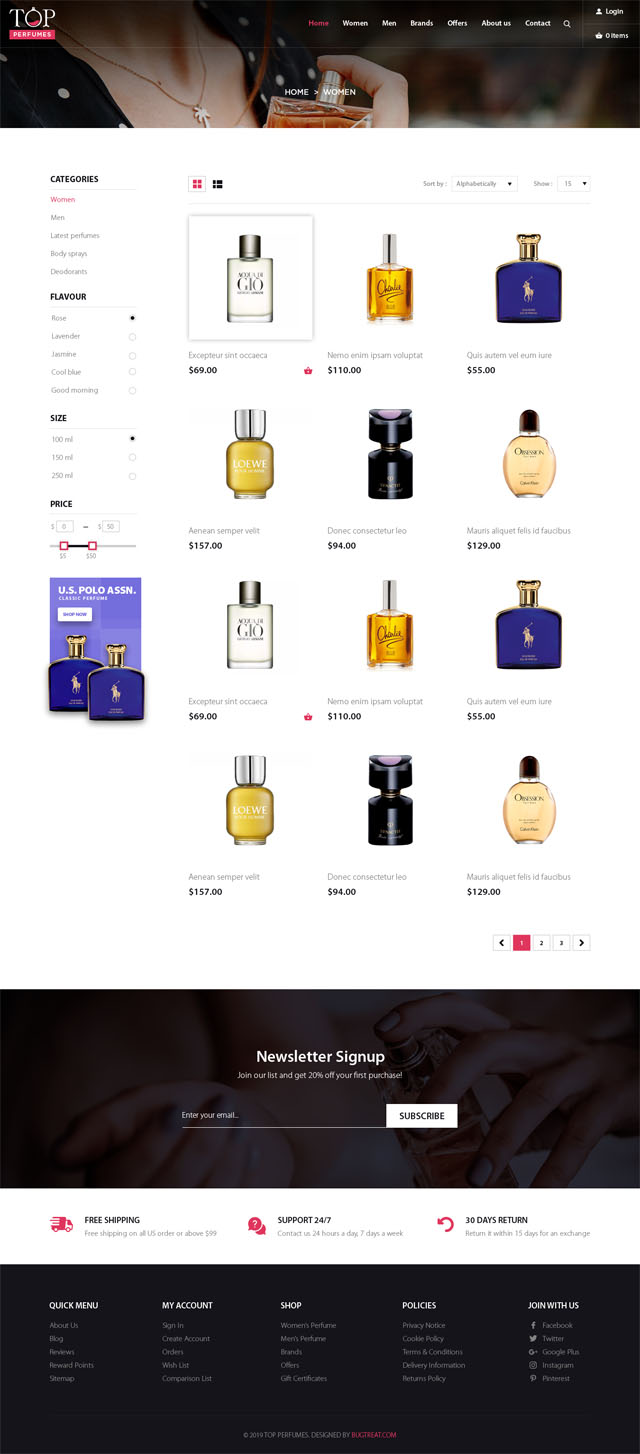
Task: Open the cart showing 0 items
Action: 612,36
